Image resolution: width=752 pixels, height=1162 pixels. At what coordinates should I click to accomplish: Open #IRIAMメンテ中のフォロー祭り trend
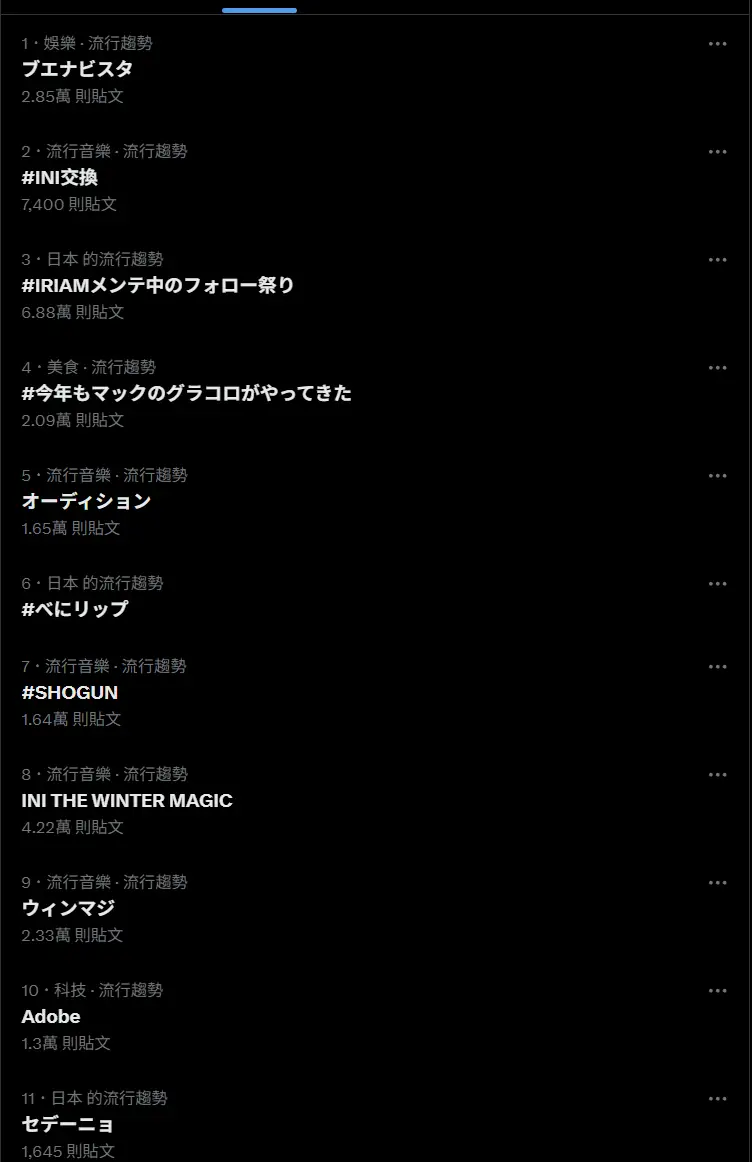[158, 285]
